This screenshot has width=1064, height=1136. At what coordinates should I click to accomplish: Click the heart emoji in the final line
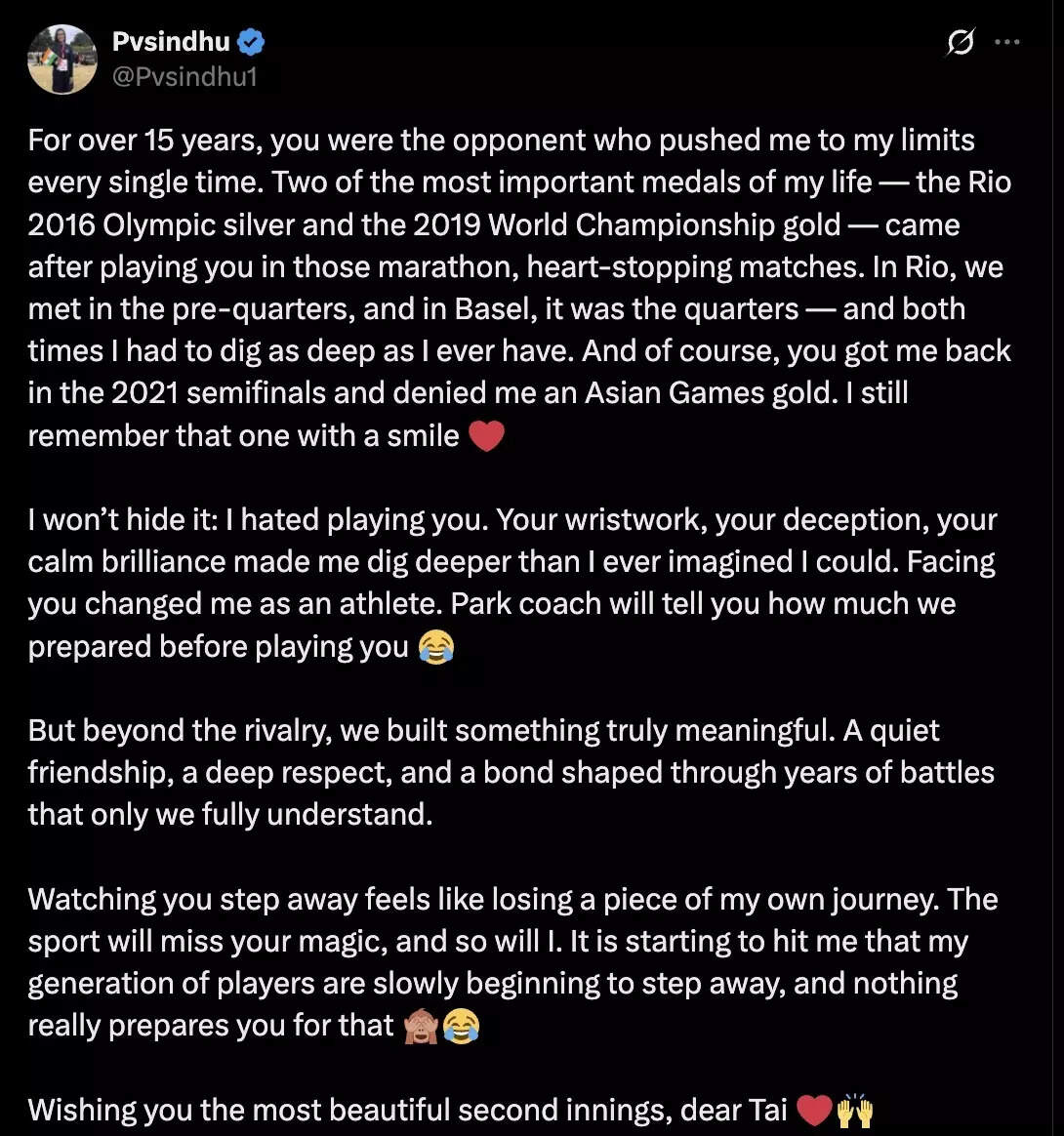(813, 1110)
